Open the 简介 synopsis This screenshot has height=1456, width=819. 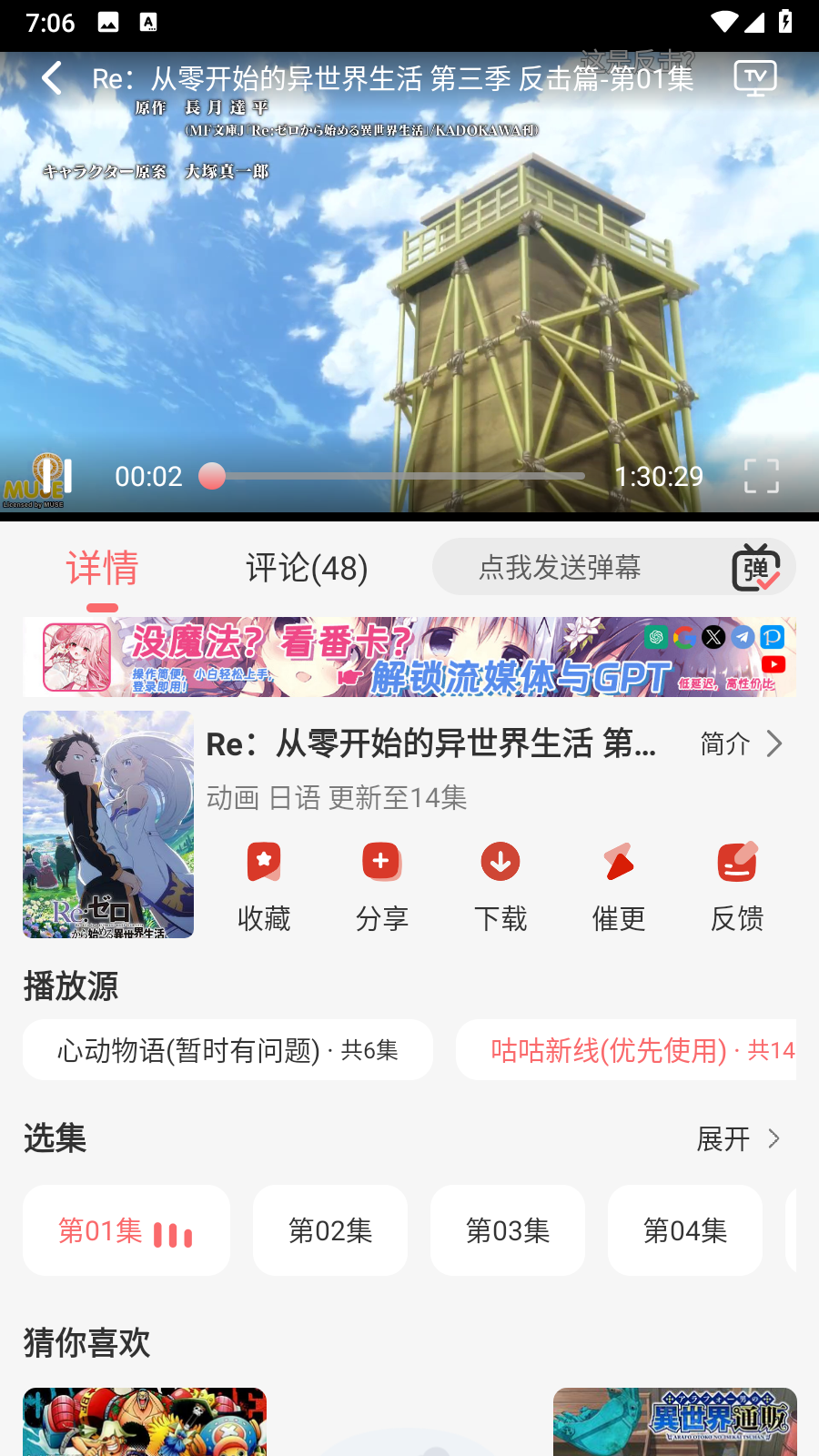click(x=741, y=743)
